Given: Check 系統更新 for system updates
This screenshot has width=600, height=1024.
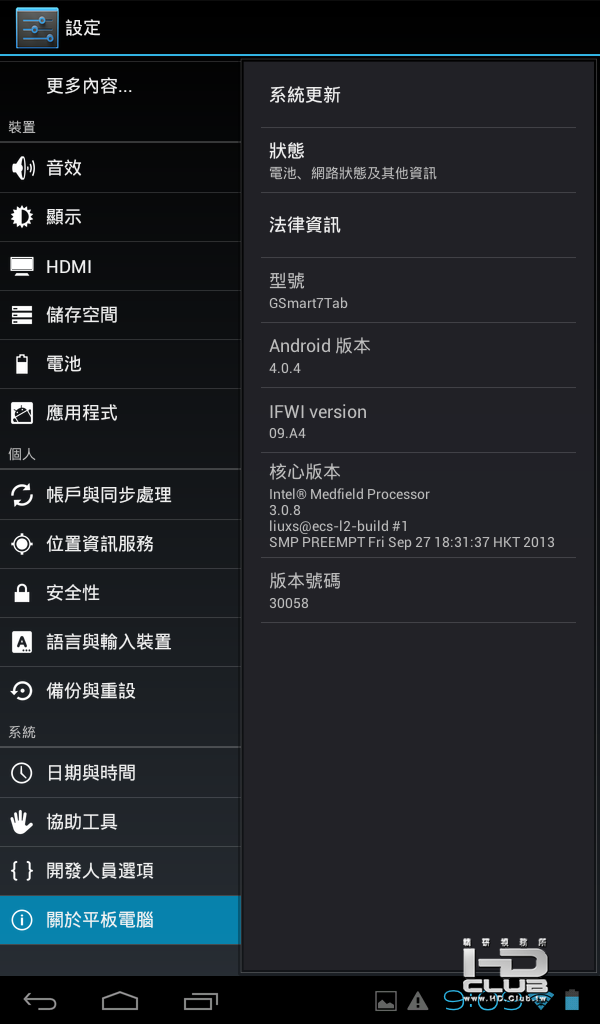Looking at the screenshot, I should tap(418, 96).
